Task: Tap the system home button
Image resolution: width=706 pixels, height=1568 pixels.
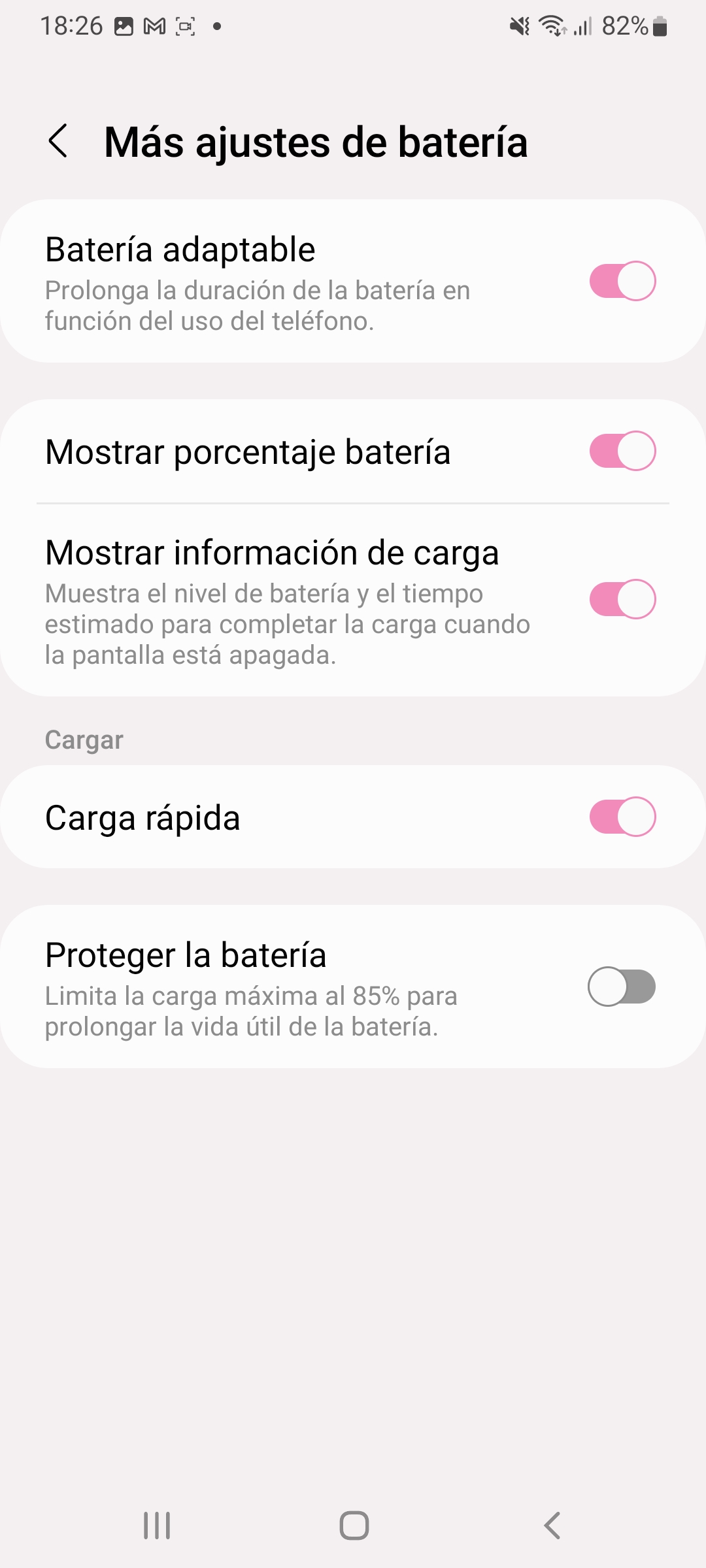Action: pyautogui.click(x=354, y=1526)
